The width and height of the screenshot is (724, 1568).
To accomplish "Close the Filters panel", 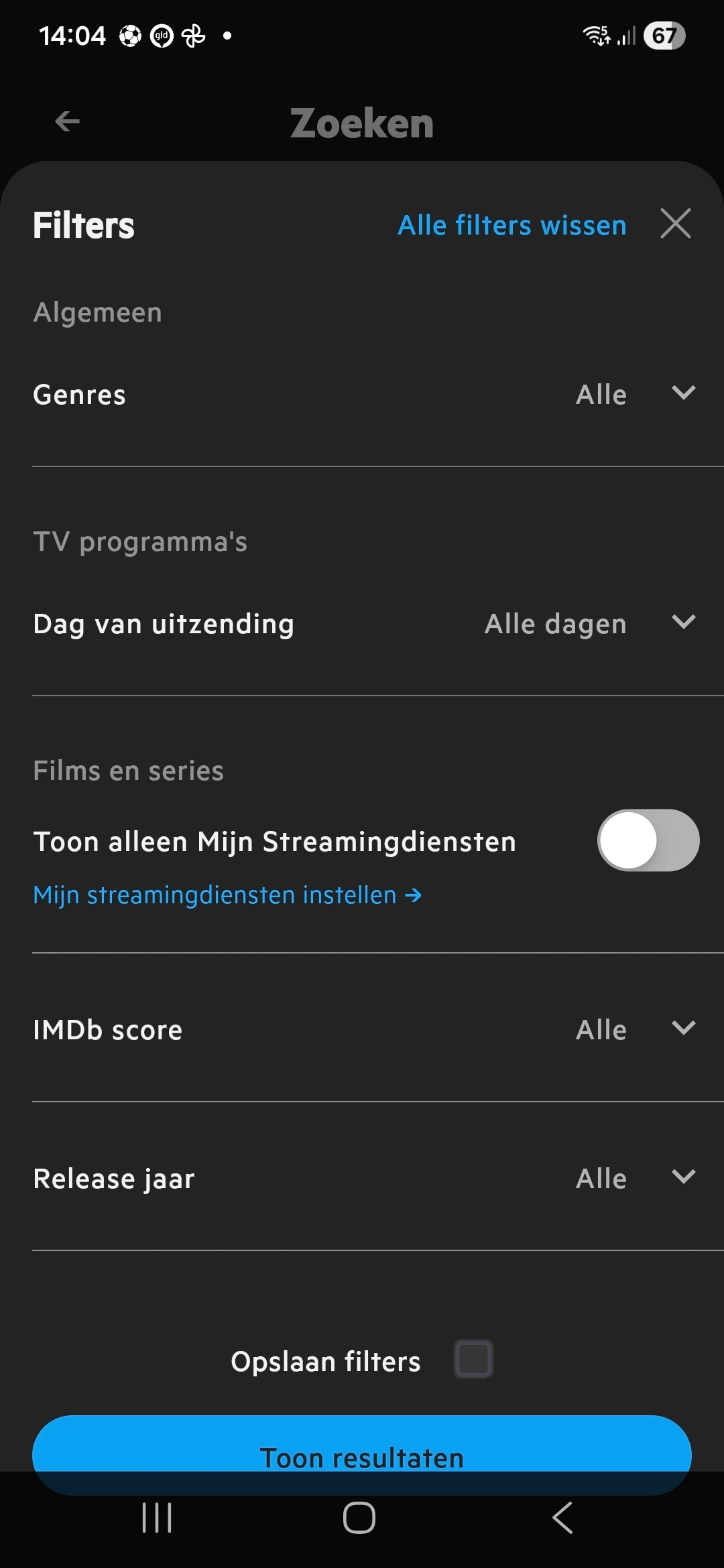I will click(675, 224).
